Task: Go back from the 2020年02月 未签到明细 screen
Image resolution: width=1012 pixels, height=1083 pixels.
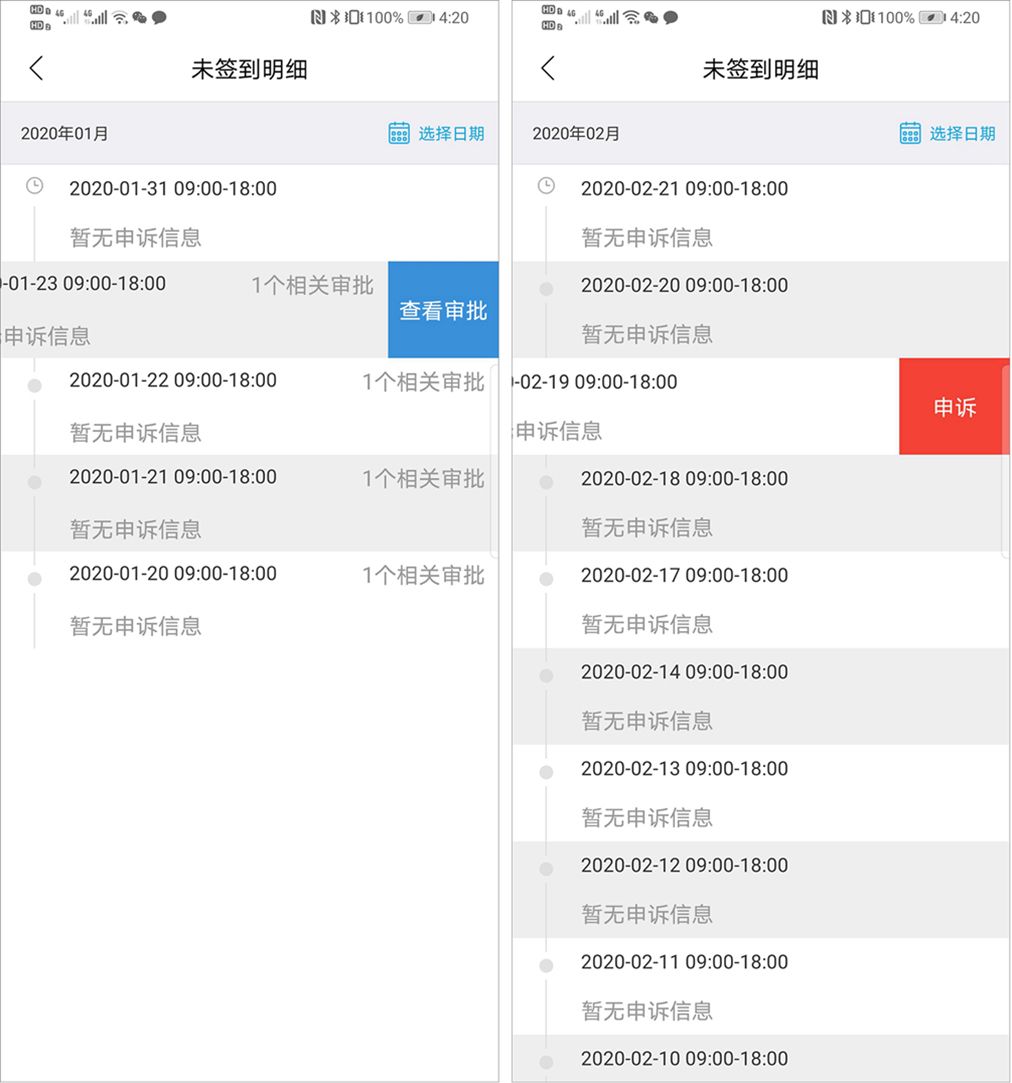Action: click(548, 69)
